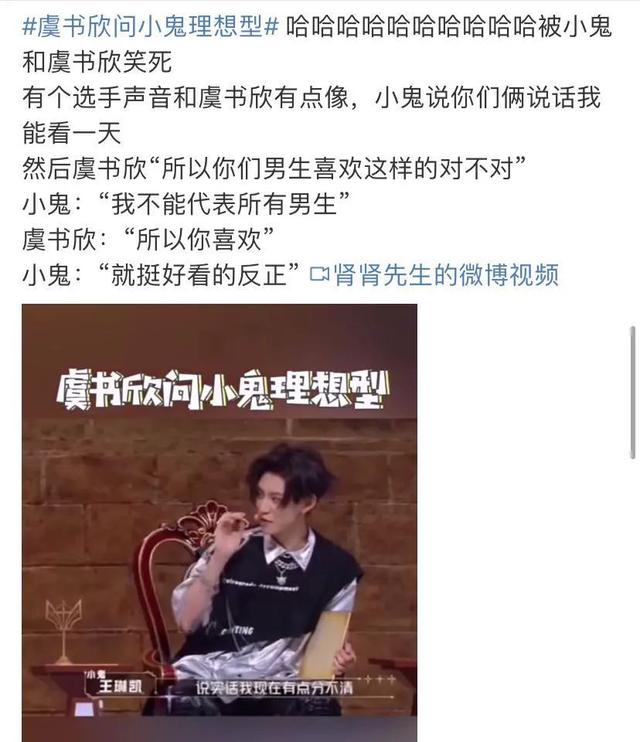
Task: Open the #虞书欣问小鬼理想型# hashtag topic
Action: pyautogui.click(x=150, y=27)
